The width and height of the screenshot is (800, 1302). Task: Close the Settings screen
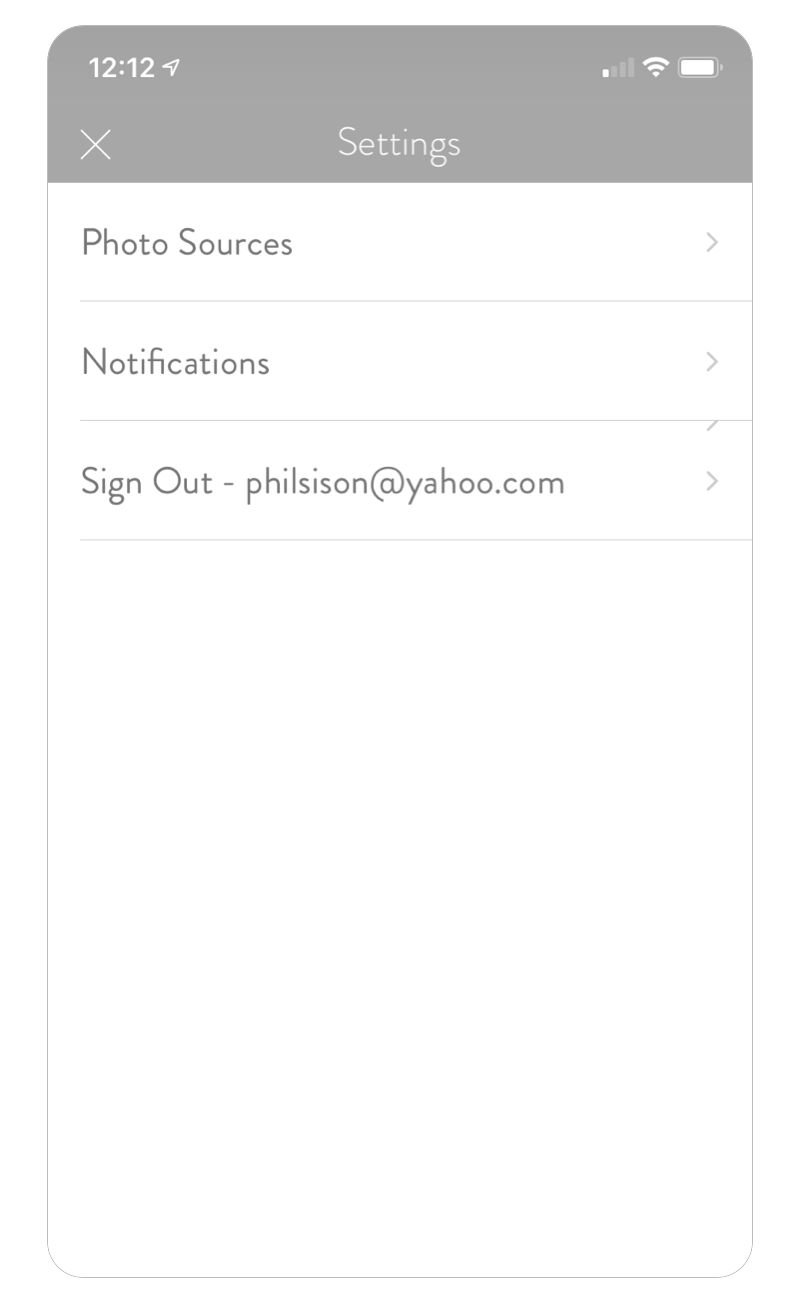click(96, 144)
